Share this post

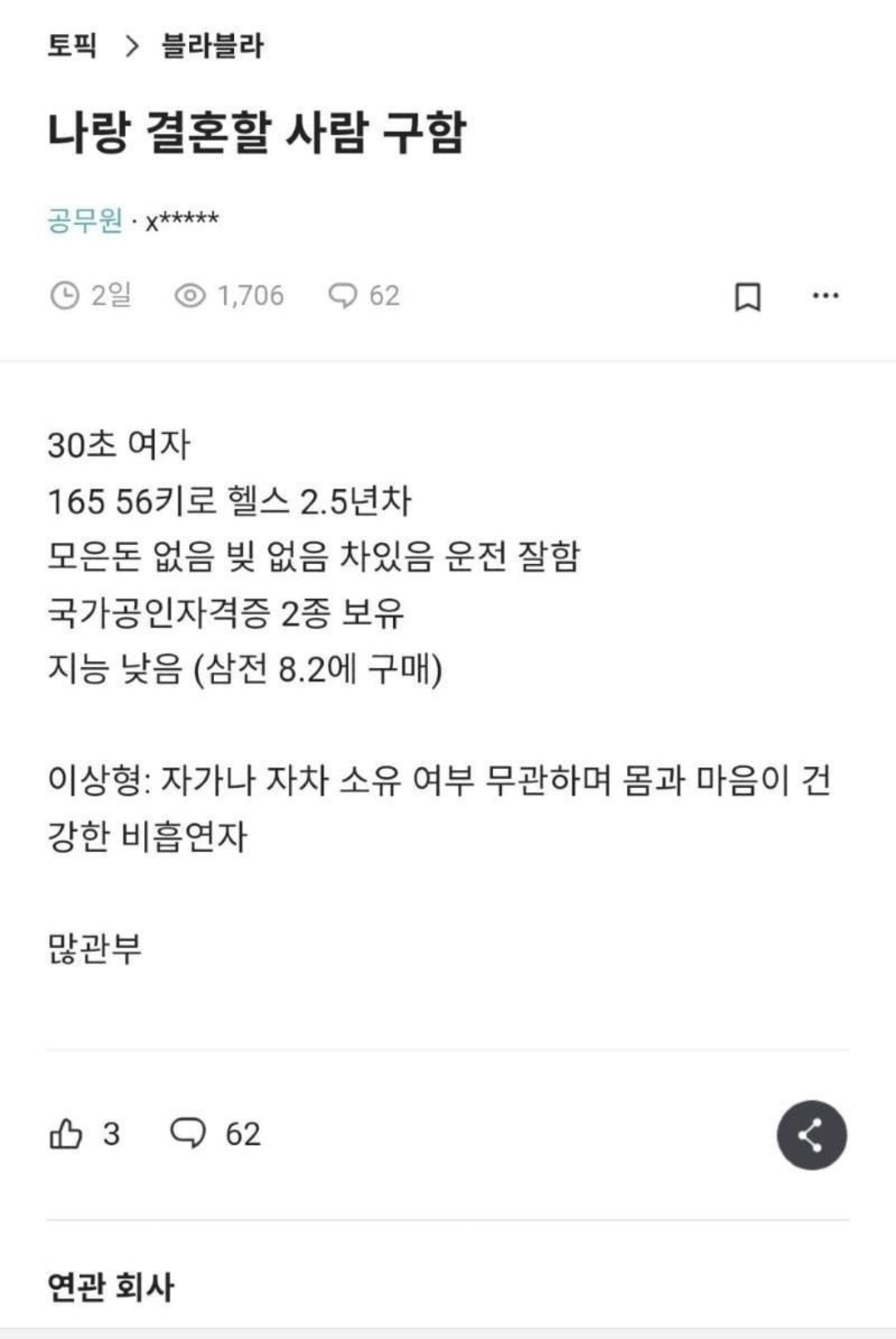pos(811,1135)
